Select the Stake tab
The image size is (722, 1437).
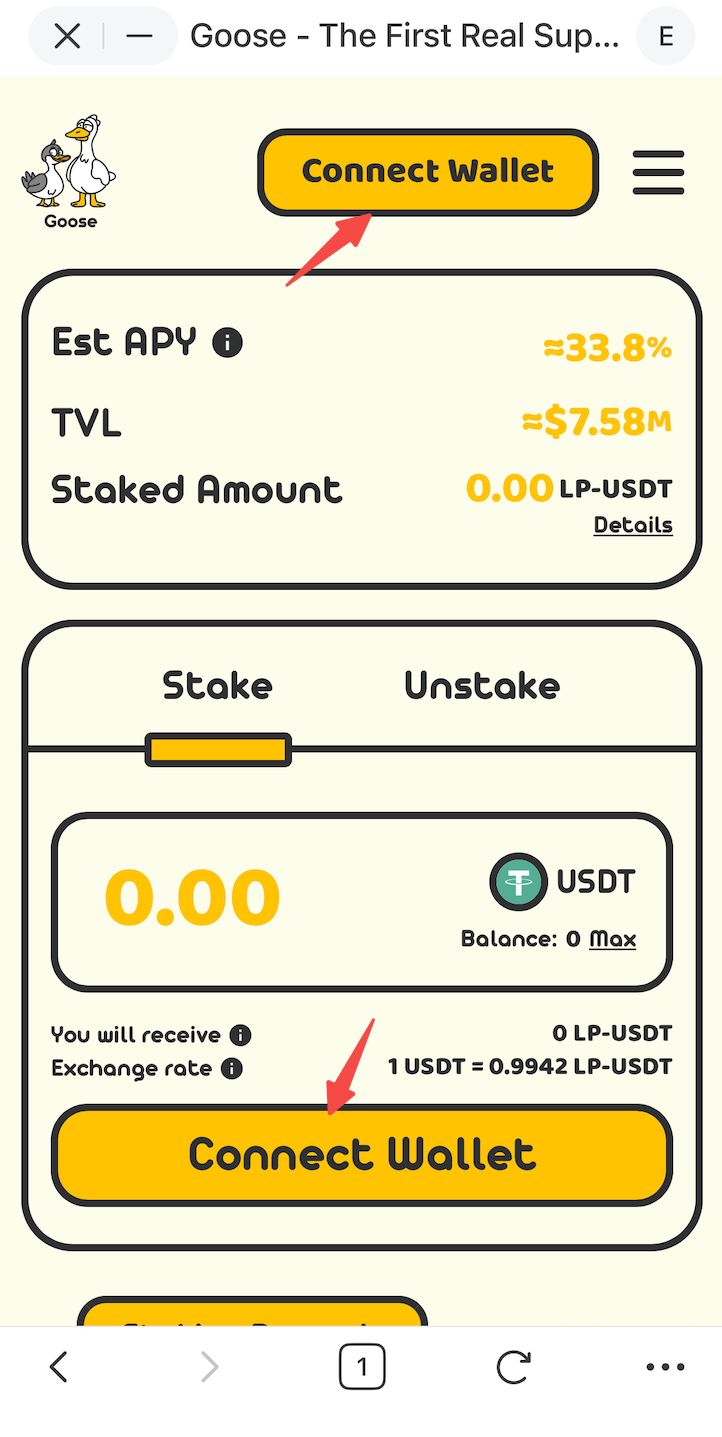point(217,686)
